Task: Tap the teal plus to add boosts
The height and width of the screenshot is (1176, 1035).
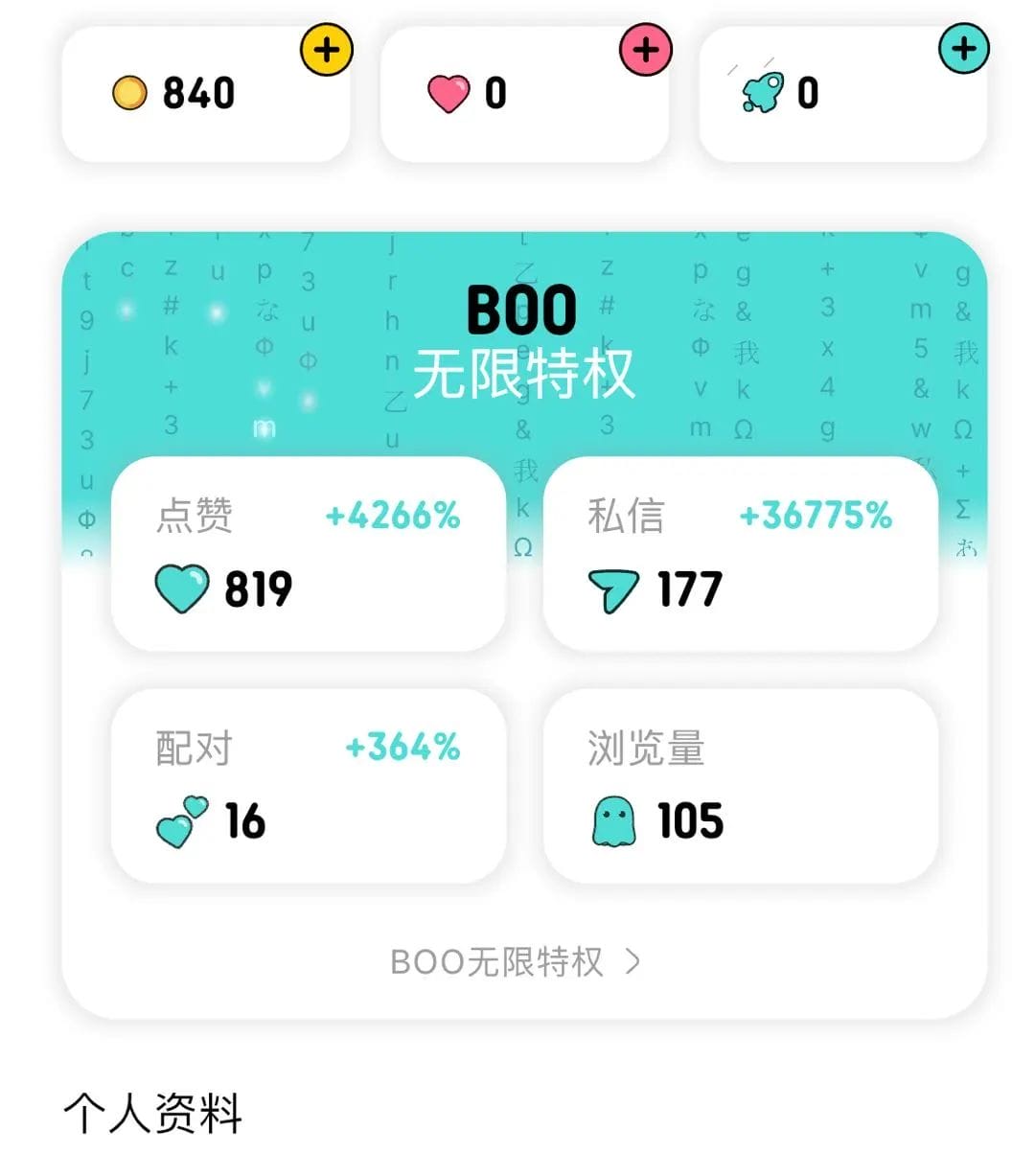Action: [963, 48]
